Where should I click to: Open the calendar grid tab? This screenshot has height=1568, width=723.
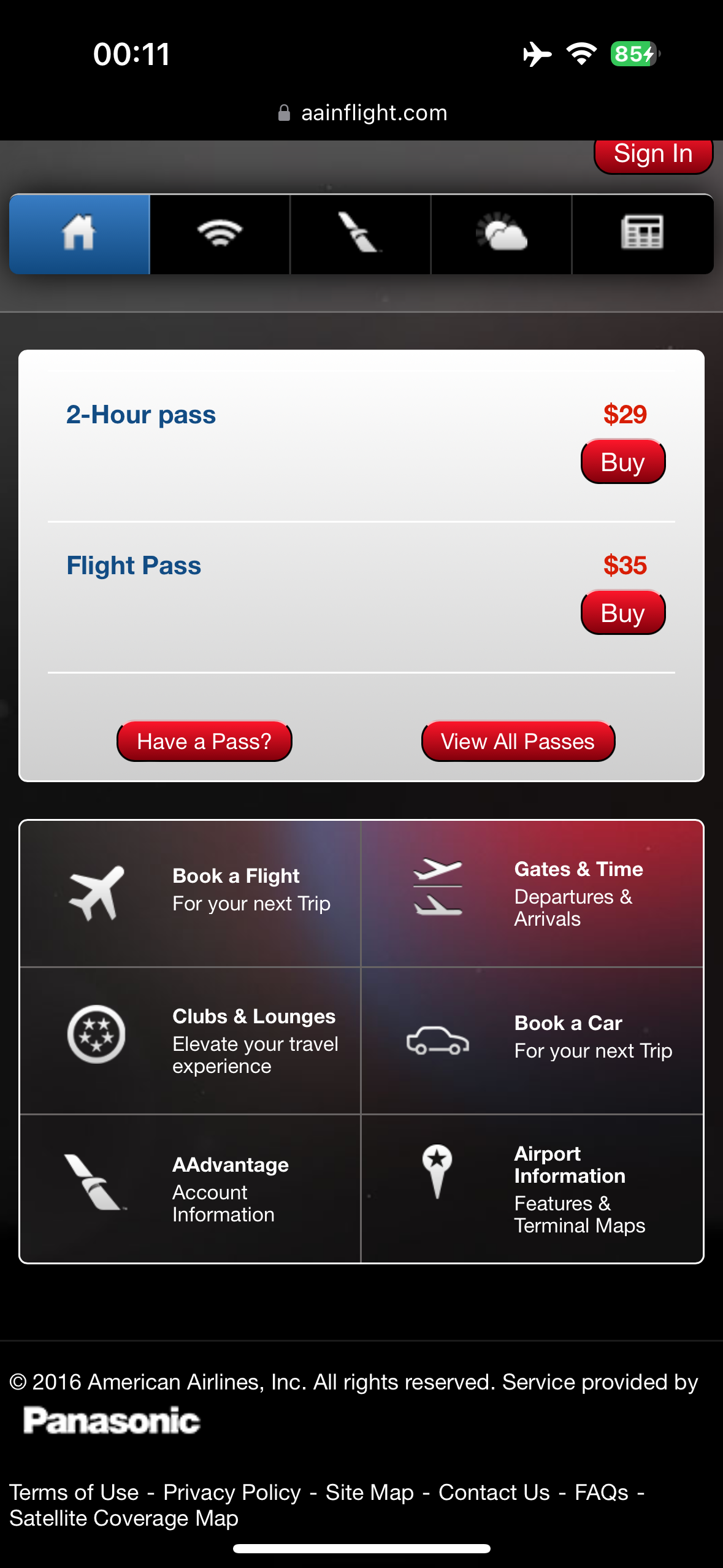pyautogui.click(x=642, y=234)
